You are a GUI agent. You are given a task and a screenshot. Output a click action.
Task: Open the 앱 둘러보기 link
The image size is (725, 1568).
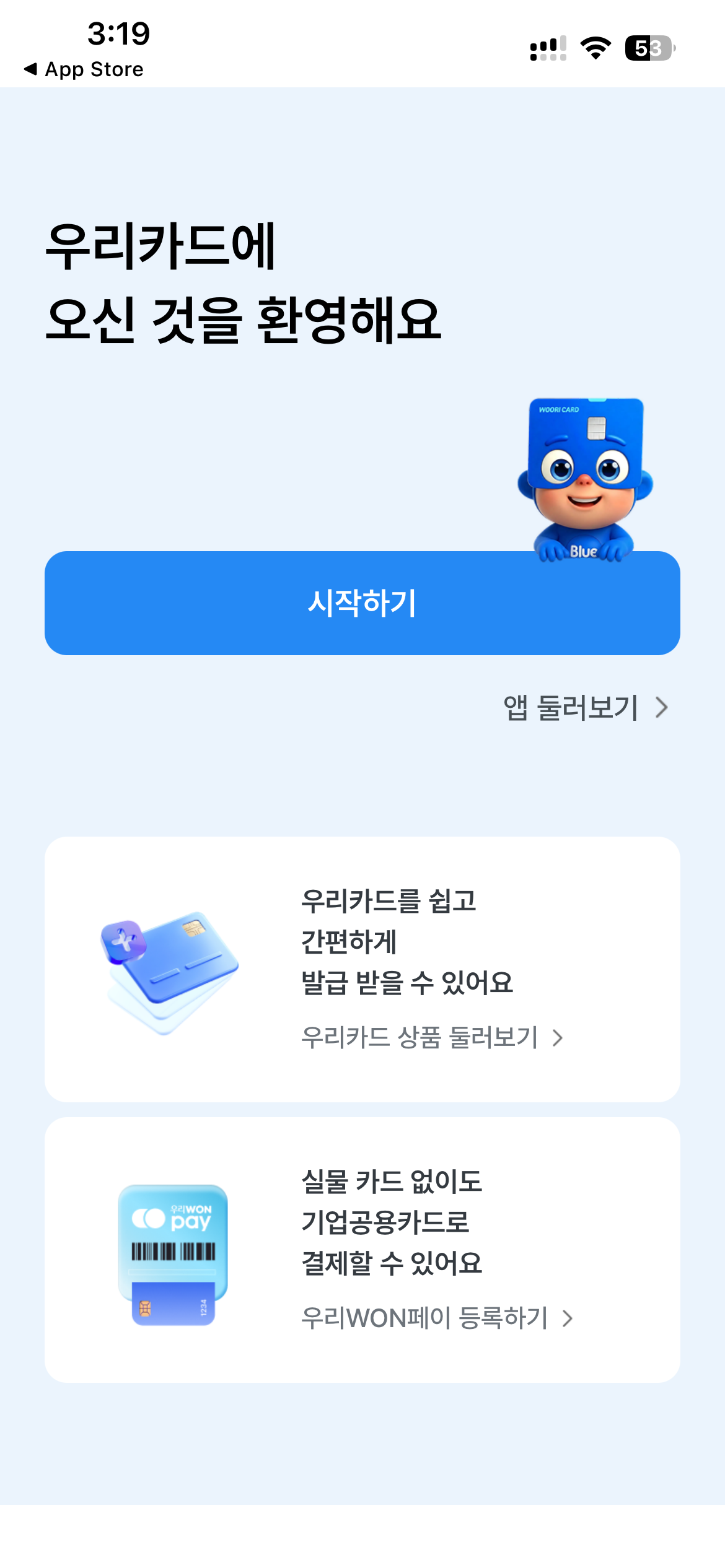[x=586, y=707]
